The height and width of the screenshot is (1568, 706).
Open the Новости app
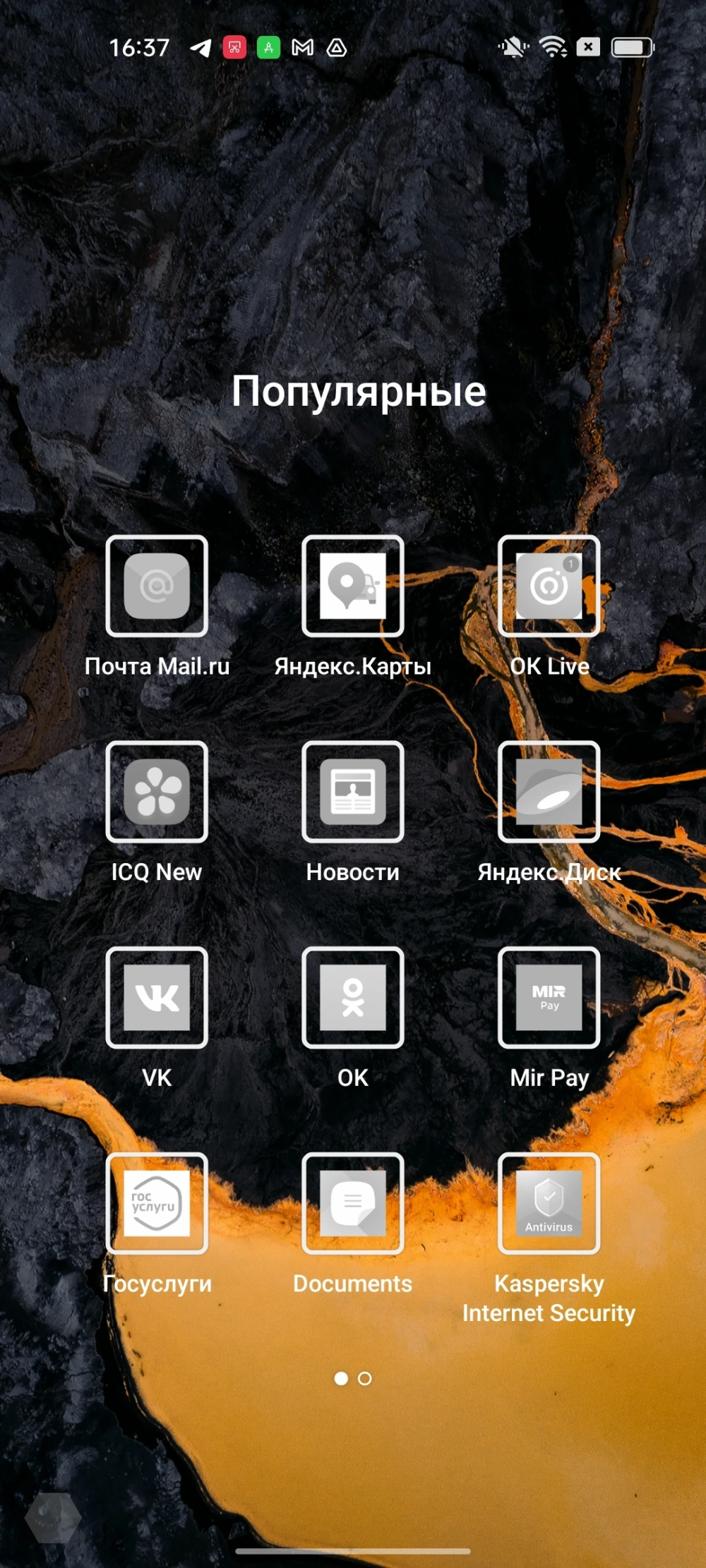[353, 792]
